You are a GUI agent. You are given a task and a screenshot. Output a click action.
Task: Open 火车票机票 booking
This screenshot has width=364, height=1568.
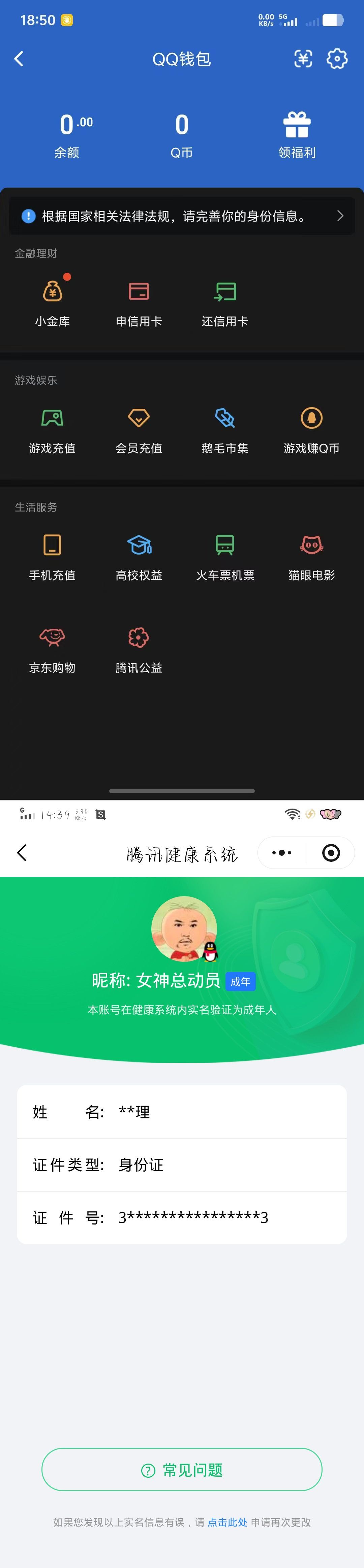tap(225, 556)
